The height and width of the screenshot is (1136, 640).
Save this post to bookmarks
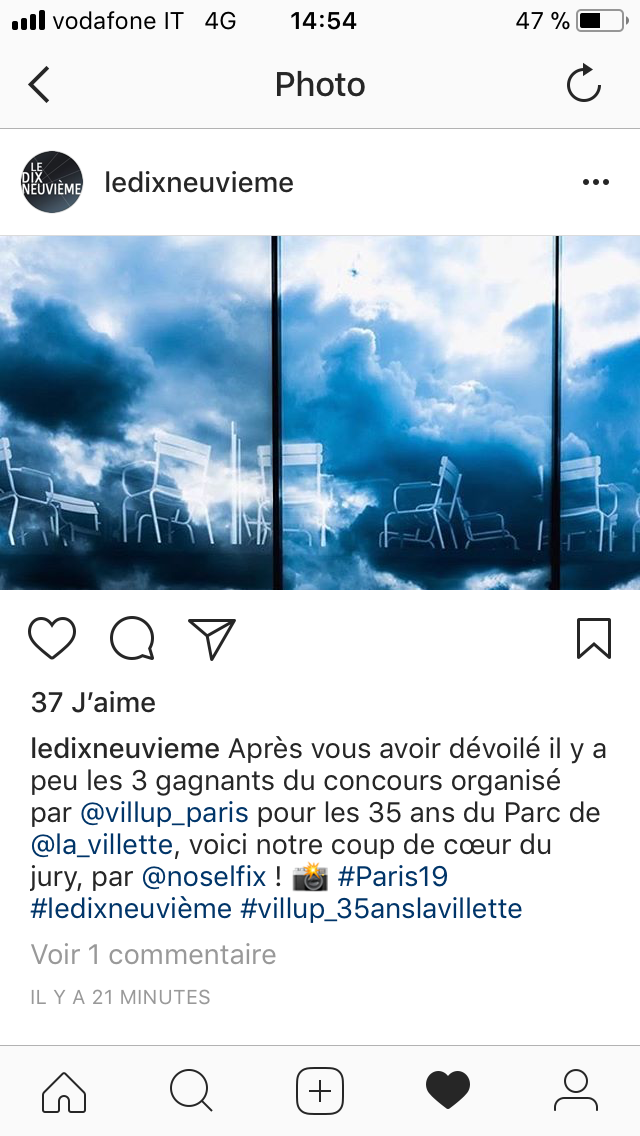(x=593, y=638)
